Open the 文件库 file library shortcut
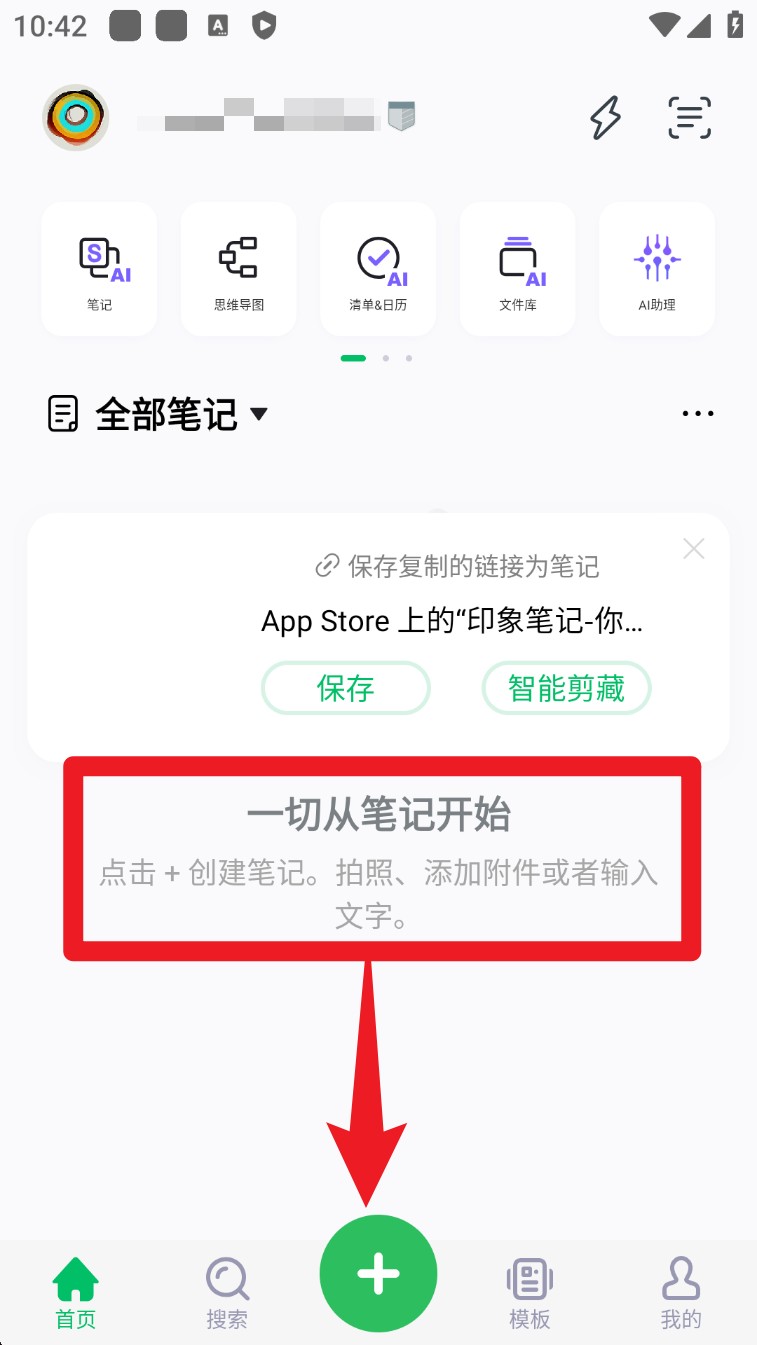Screen dimensions: 757x1345 (517, 268)
